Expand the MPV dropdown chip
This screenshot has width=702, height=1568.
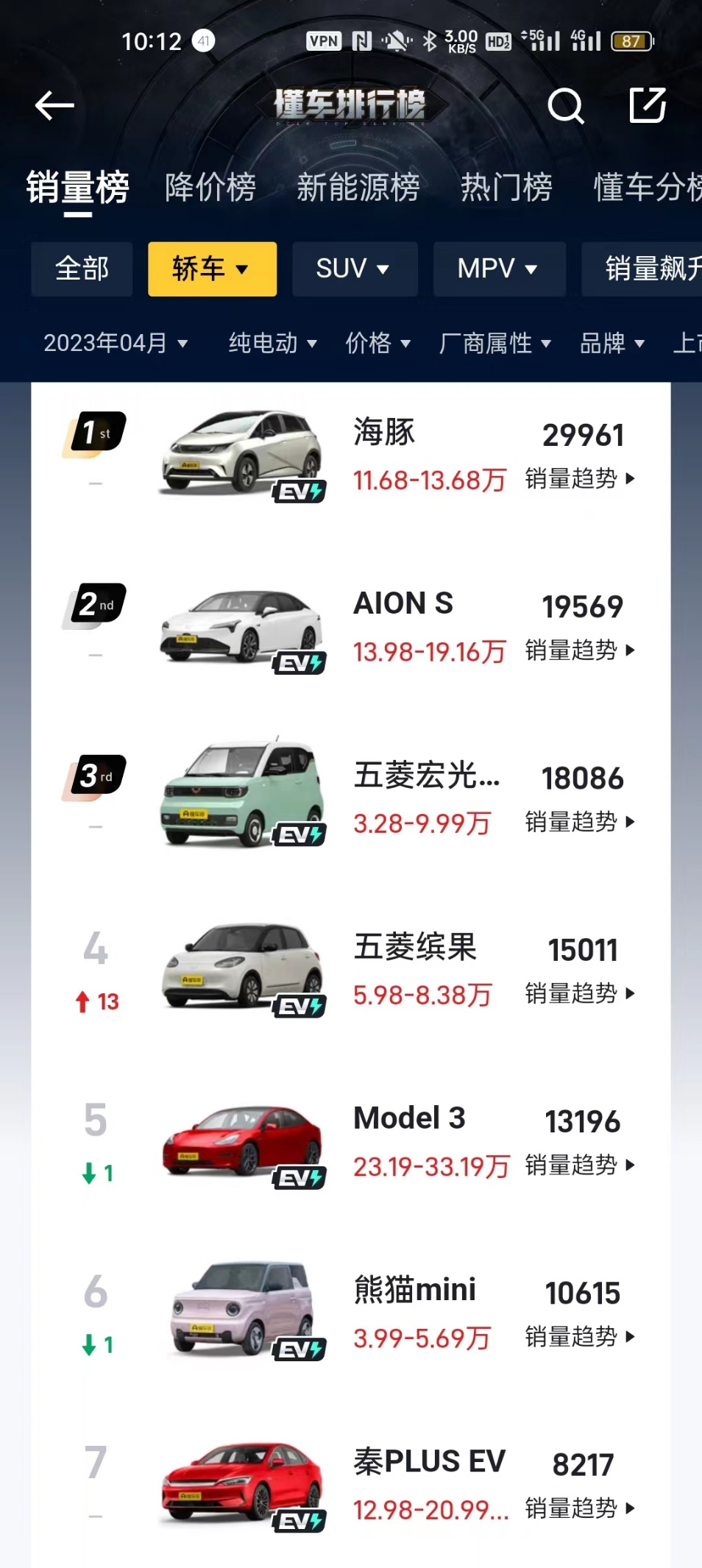pyautogui.click(x=498, y=269)
